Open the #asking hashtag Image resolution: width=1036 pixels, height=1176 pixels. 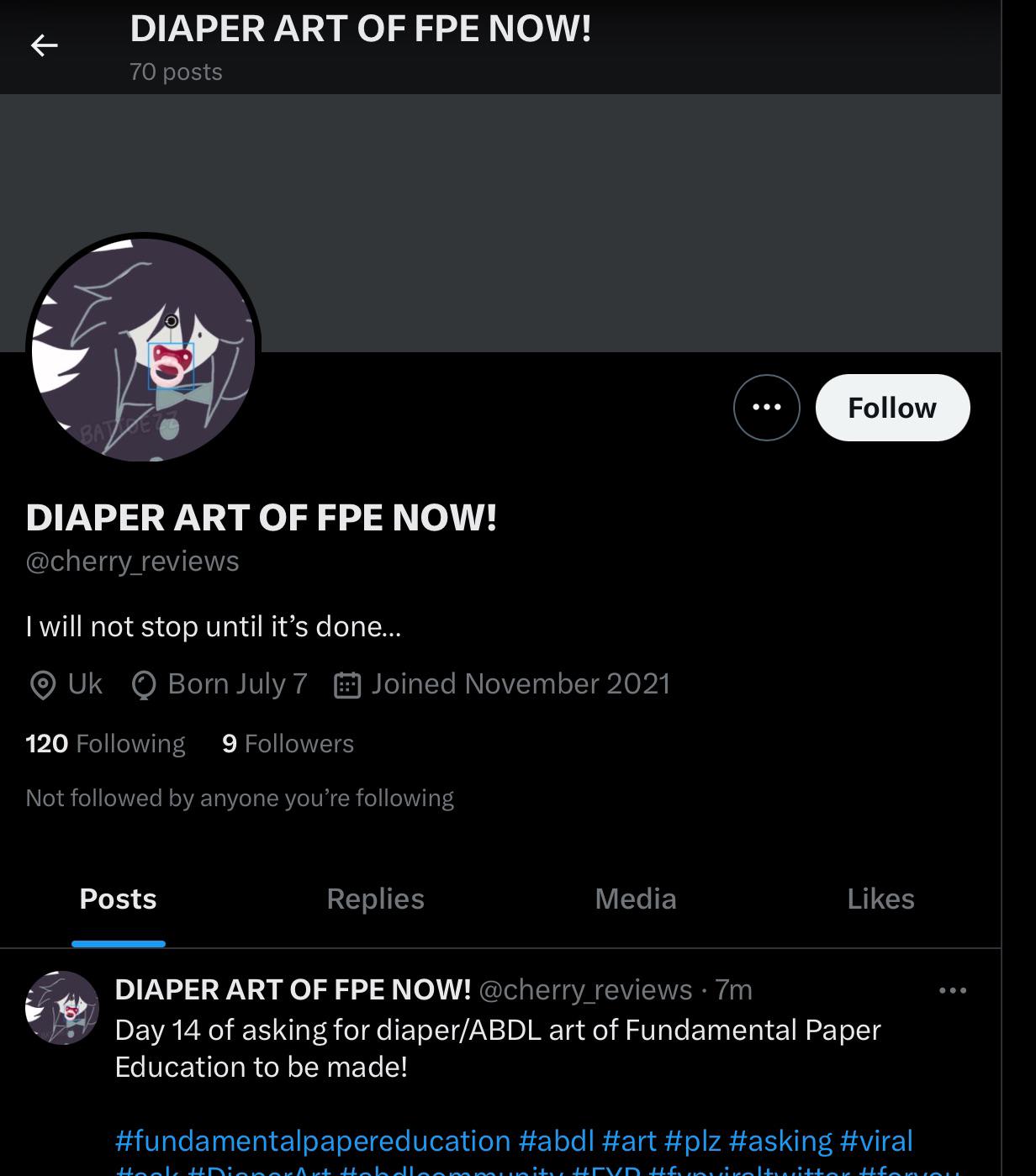(x=780, y=1142)
